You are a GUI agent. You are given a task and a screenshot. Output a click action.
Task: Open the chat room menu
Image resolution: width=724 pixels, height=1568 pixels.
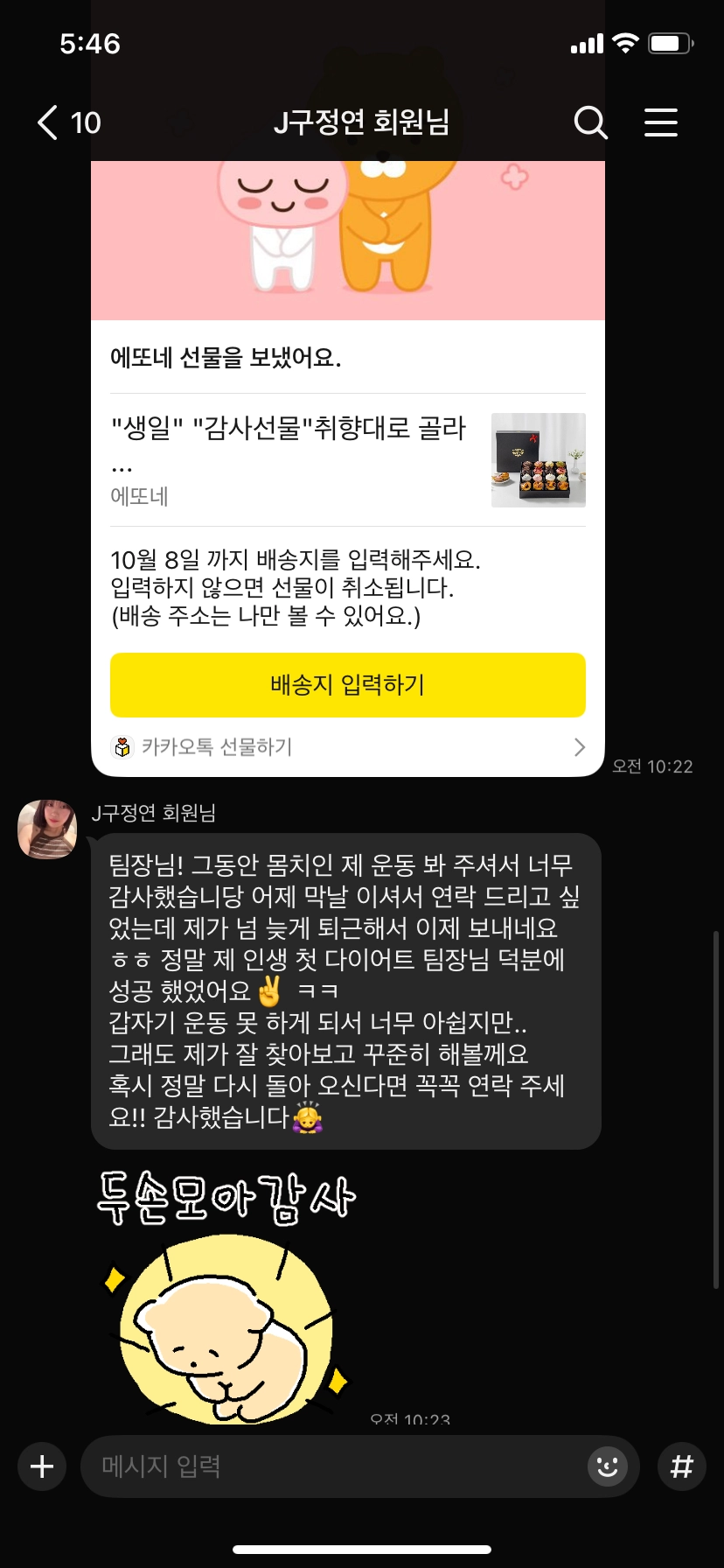click(x=660, y=122)
